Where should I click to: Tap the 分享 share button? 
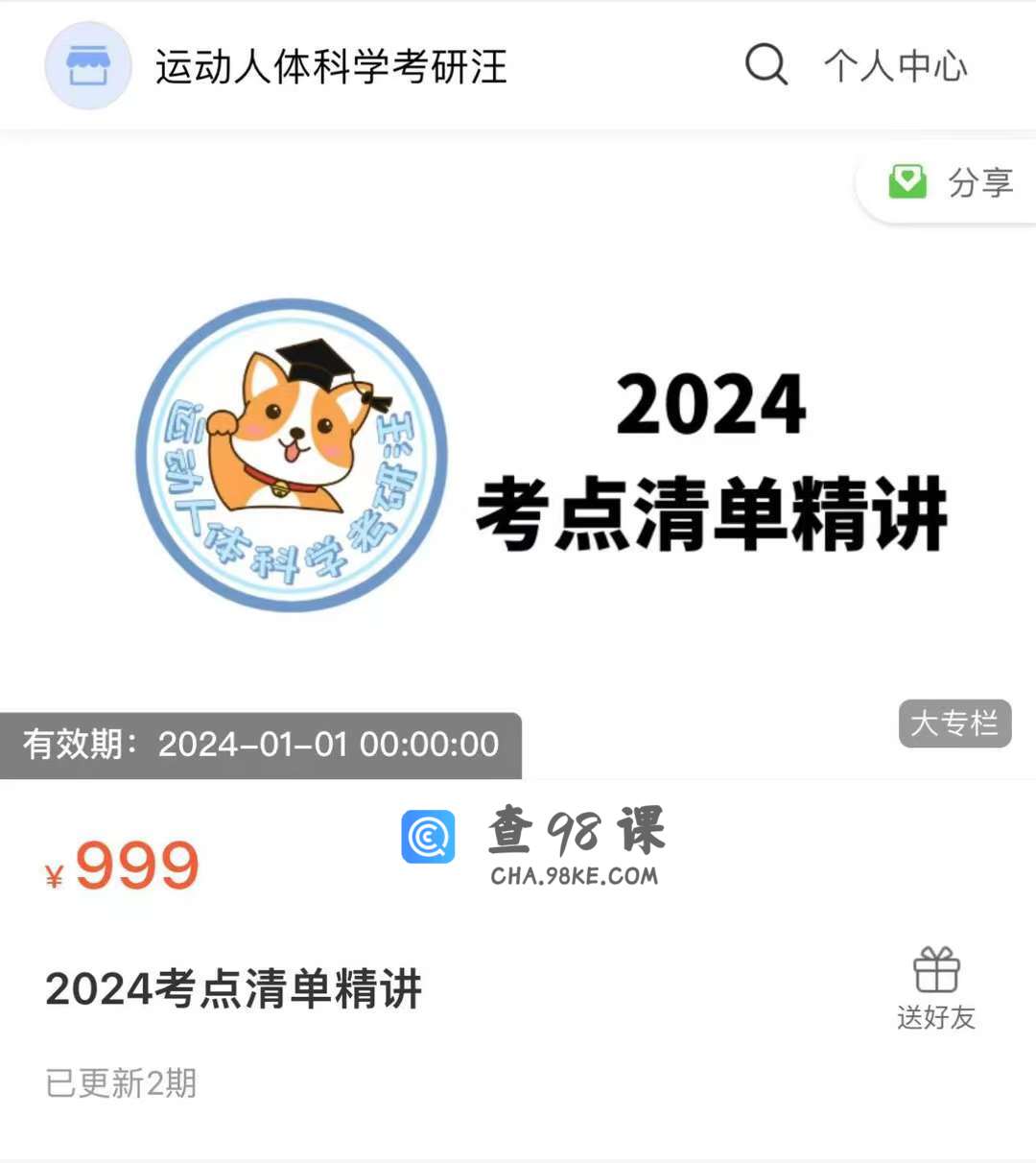click(x=953, y=182)
